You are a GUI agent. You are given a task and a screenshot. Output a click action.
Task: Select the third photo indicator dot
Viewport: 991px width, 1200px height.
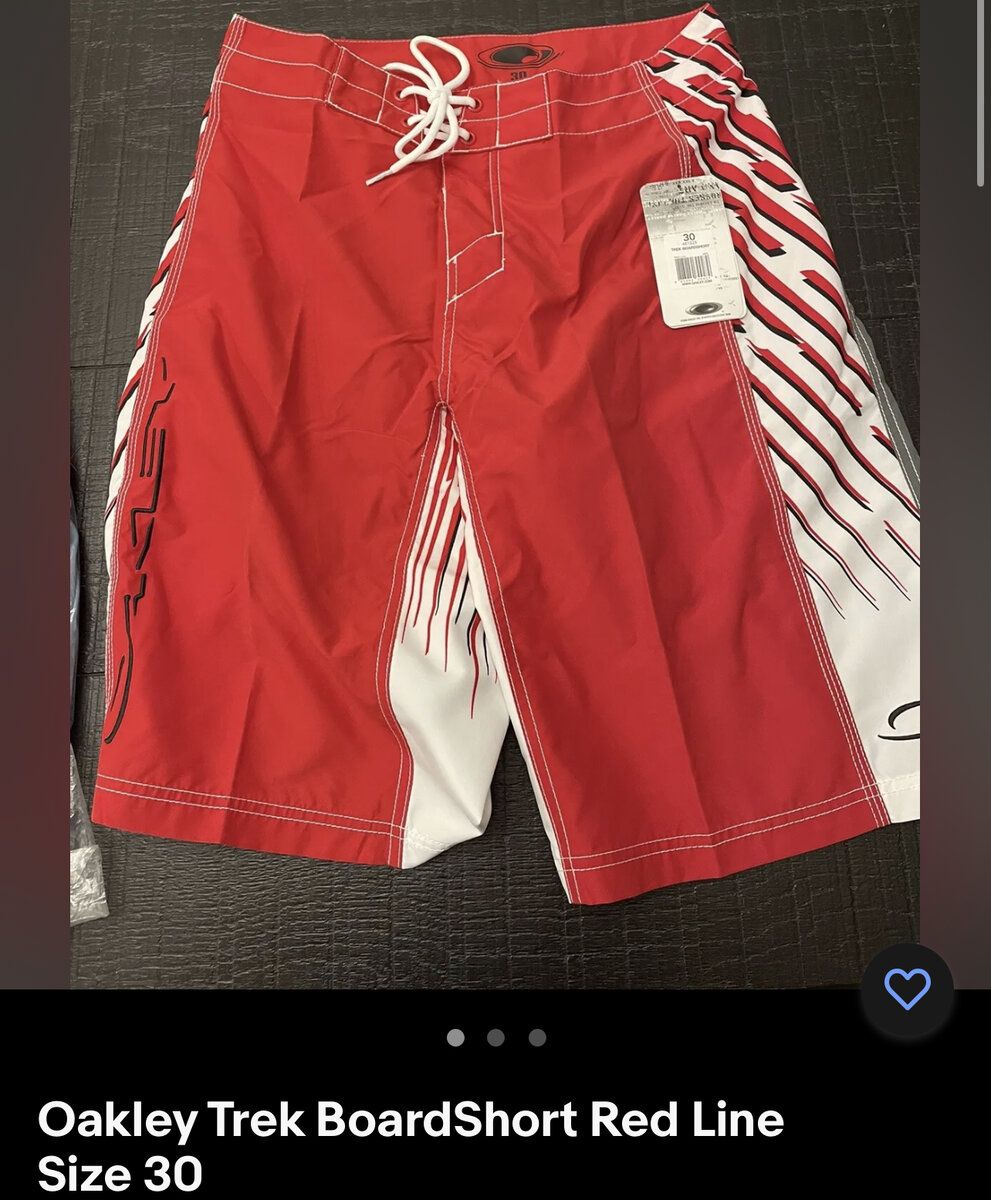(537, 1038)
